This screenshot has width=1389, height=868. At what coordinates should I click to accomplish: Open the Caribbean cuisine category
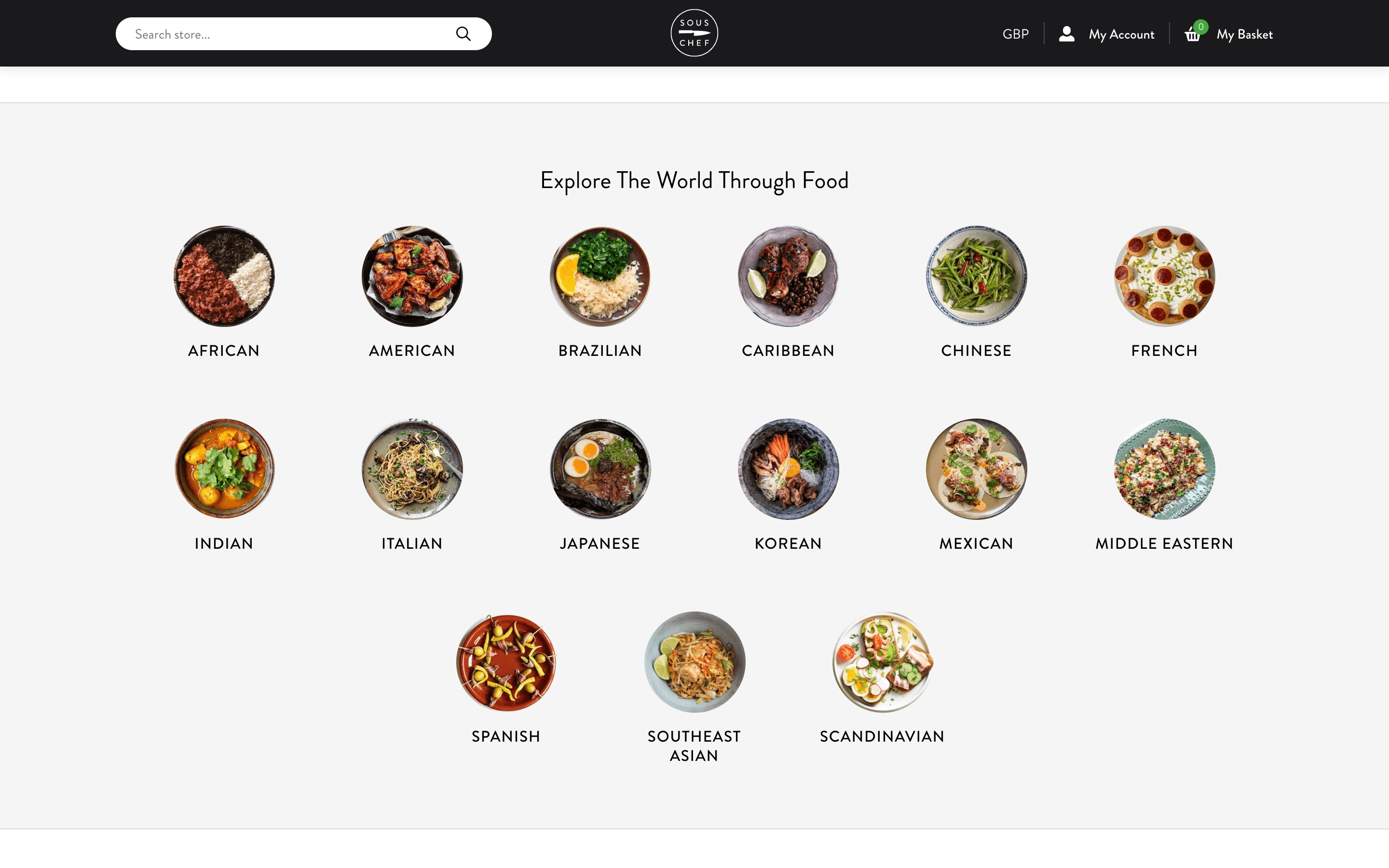click(788, 276)
